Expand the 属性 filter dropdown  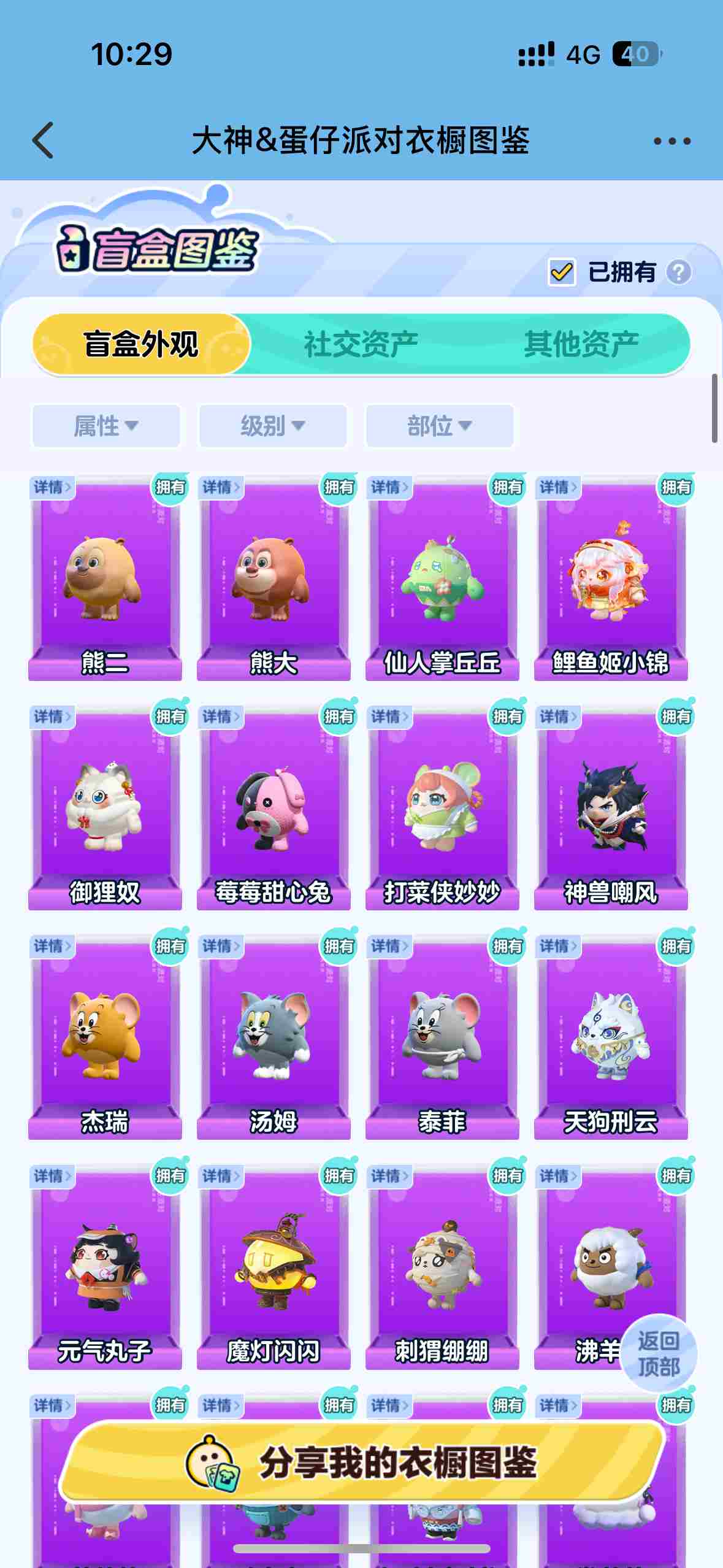[105, 426]
